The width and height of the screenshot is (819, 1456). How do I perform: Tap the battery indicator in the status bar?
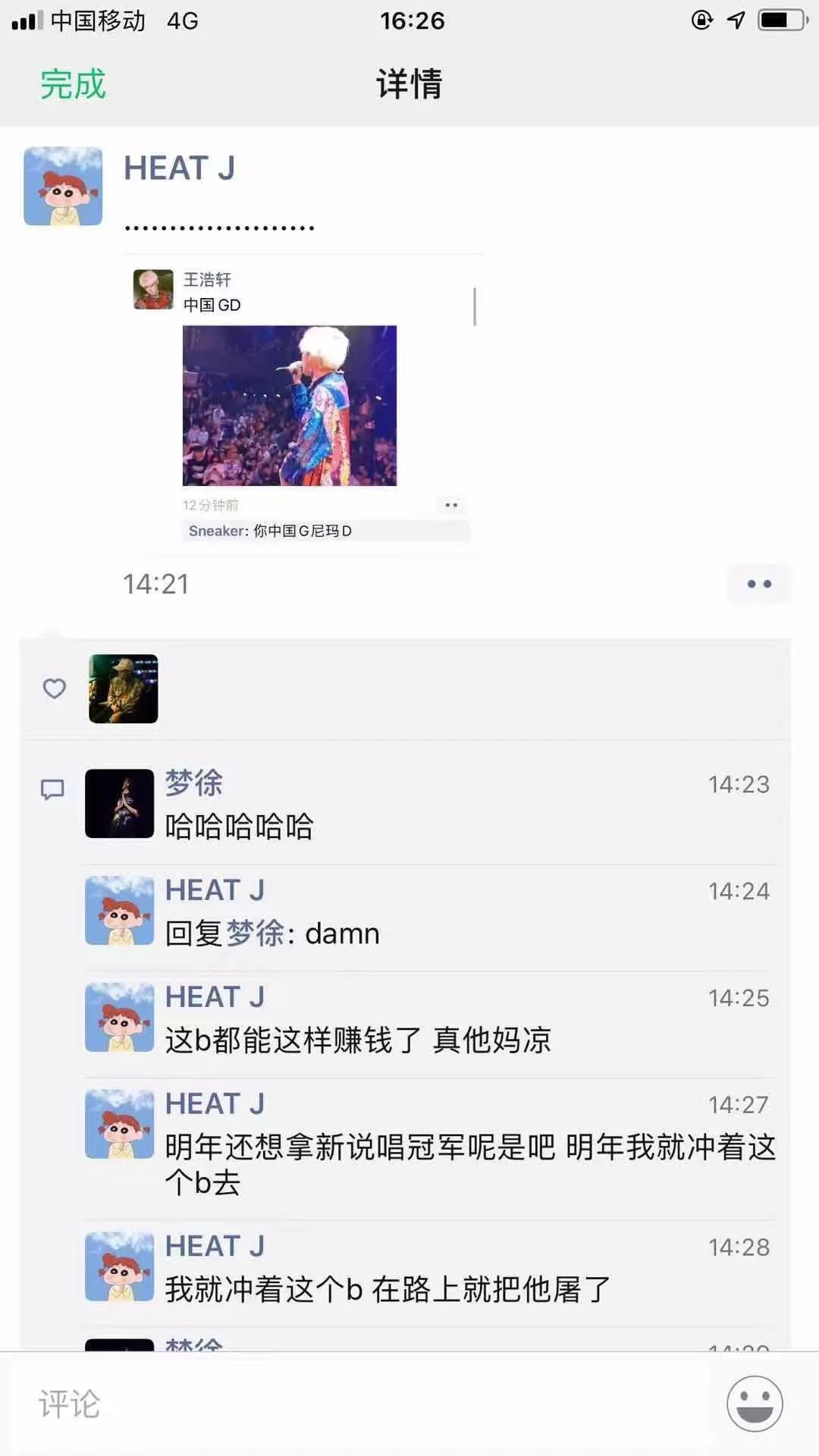(x=781, y=20)
